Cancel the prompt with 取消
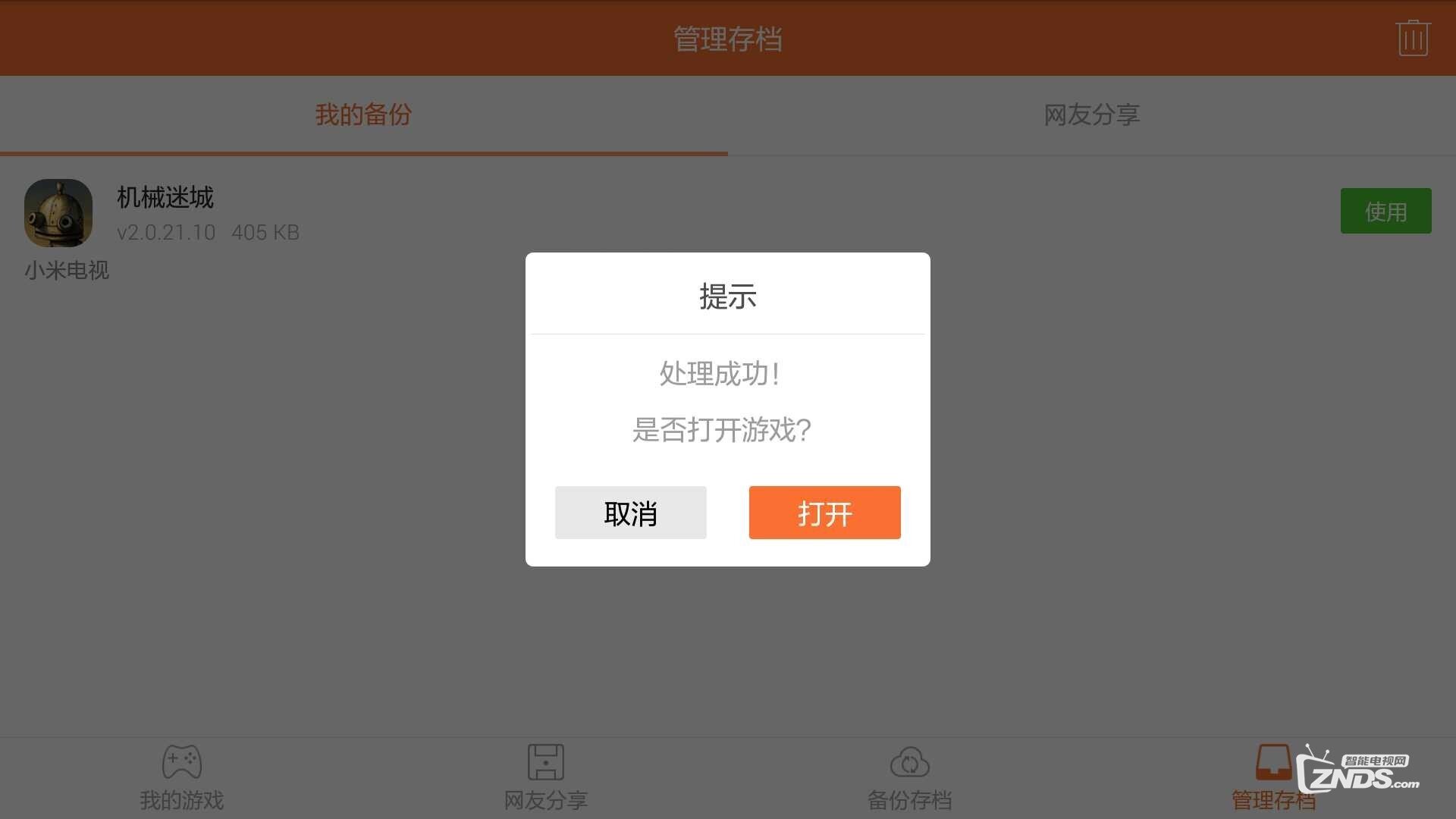This screenshot has height=819, width=1456. point(630,513)
